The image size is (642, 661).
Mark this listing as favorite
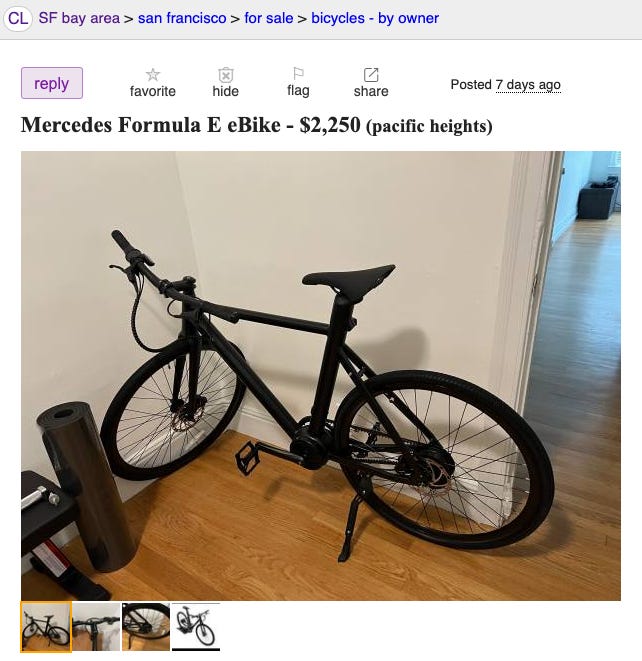pos(152,82)
